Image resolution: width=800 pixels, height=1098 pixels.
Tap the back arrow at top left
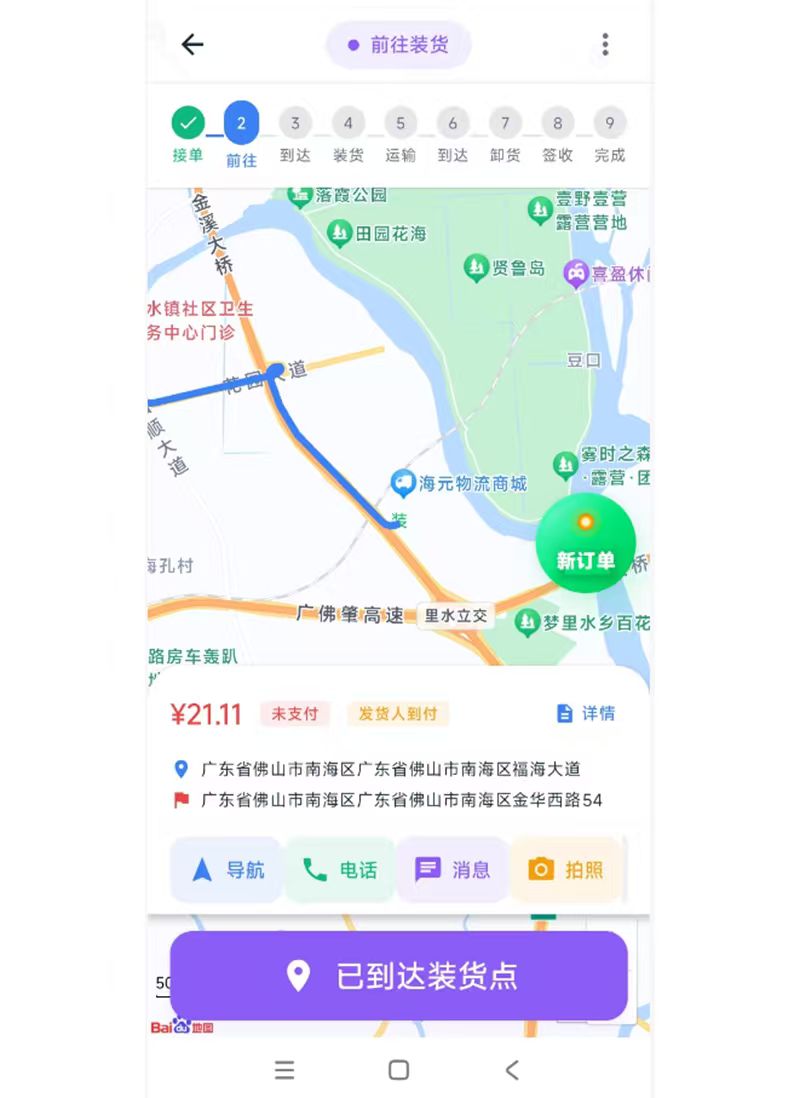click(x=192, y=44)
